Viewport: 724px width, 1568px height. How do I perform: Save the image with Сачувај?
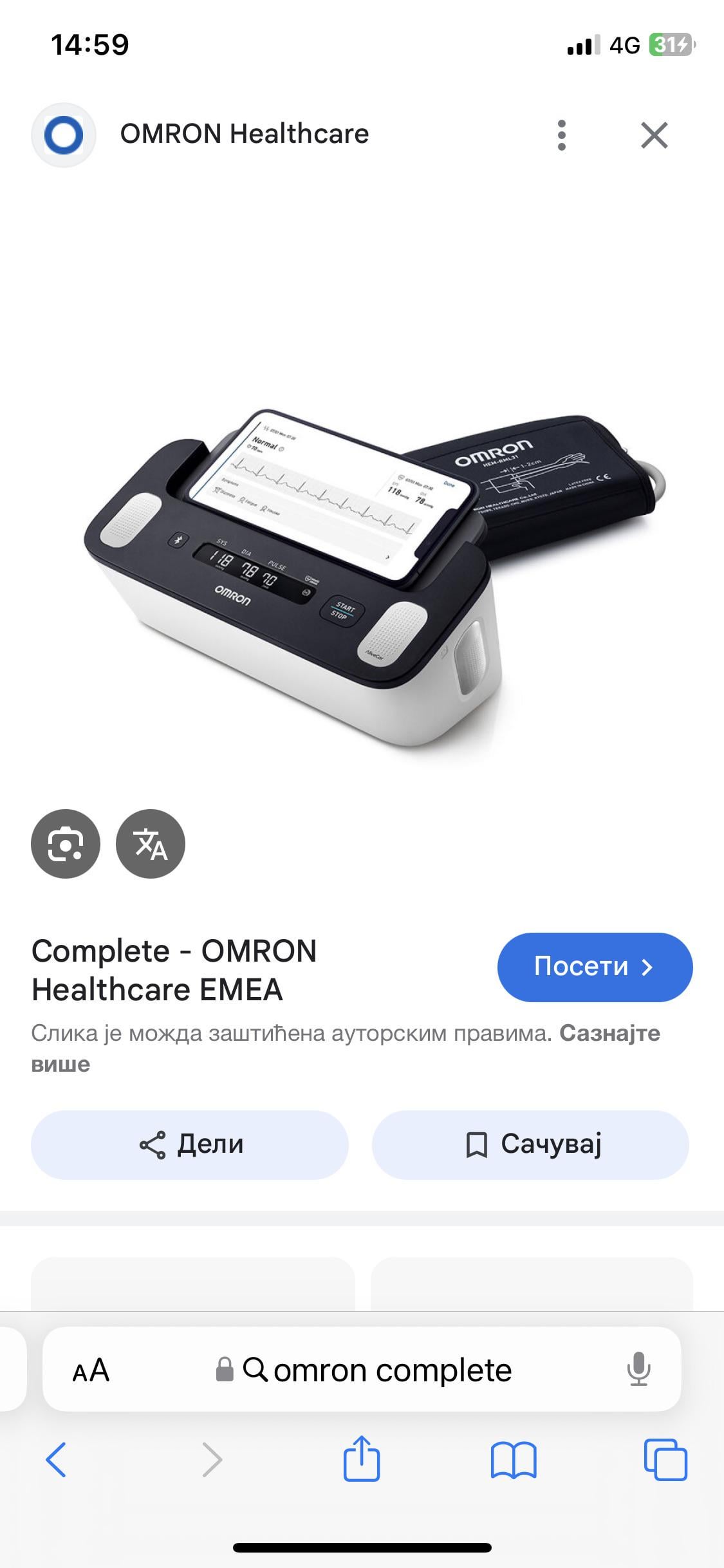pyautogui.click(x=530, y=1144)
